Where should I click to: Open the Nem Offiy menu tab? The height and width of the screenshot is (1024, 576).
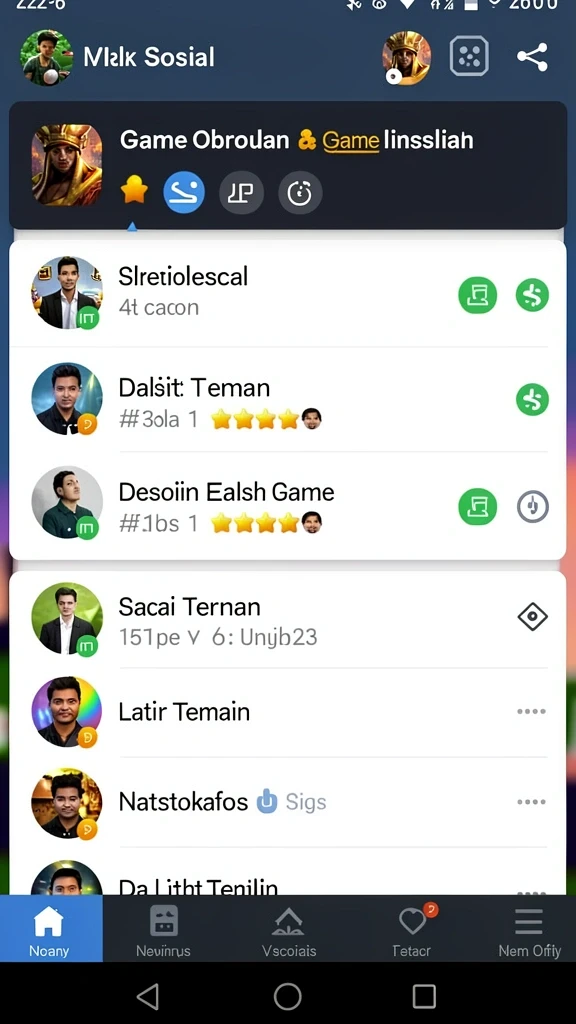click(x=529, y=929)
